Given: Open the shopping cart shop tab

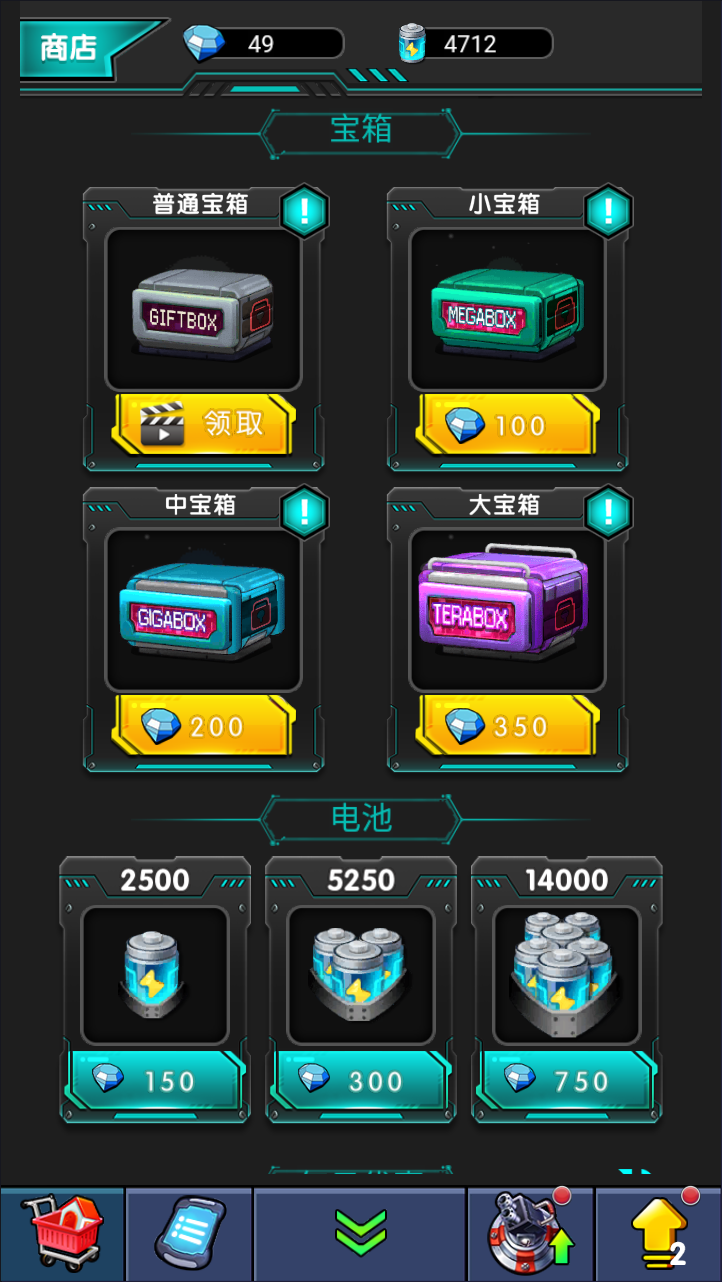Looking at the screenshot, I should click(62, 1234).
